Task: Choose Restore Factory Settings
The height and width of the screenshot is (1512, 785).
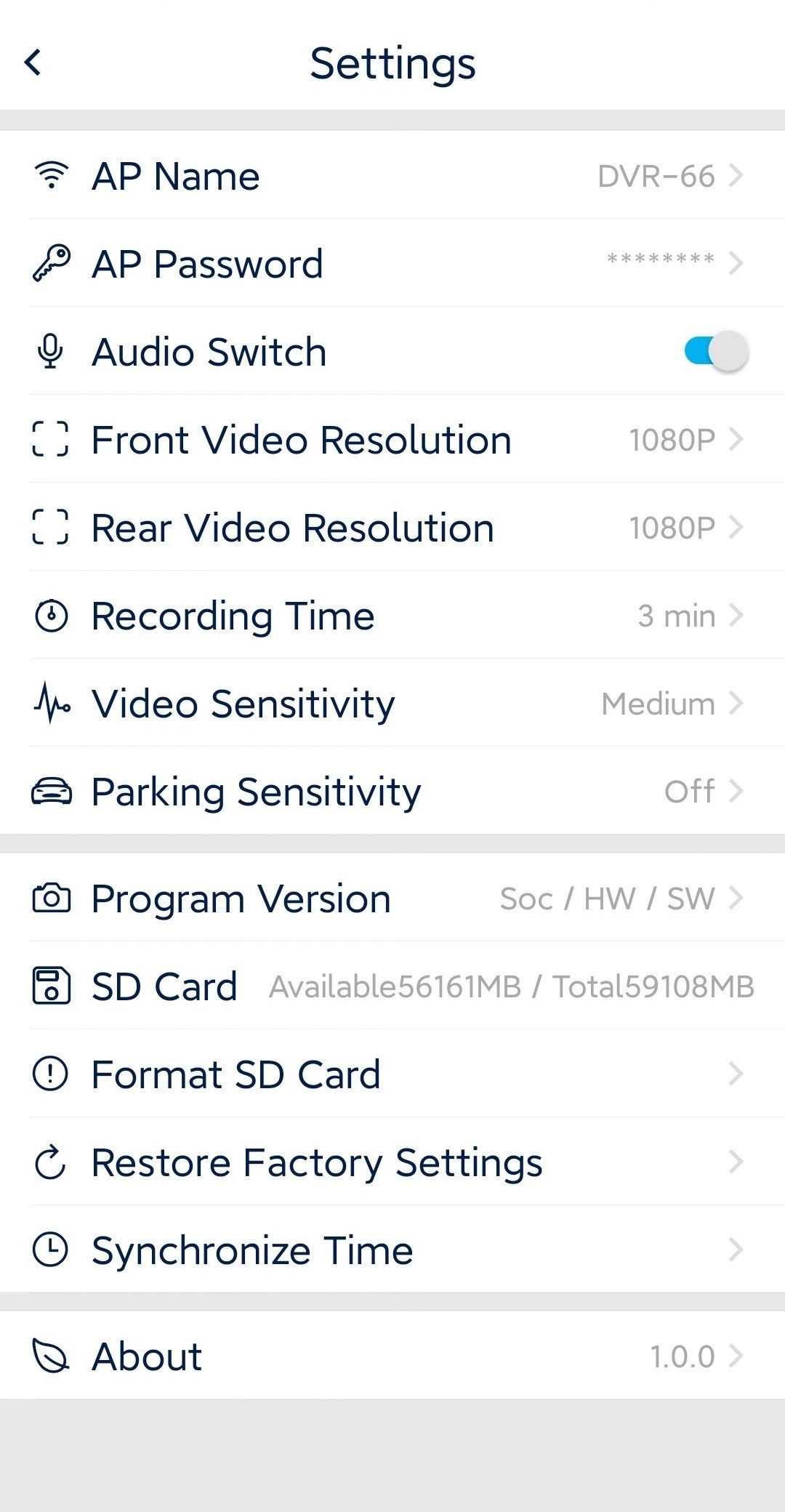Action: tap(392, 1162)
